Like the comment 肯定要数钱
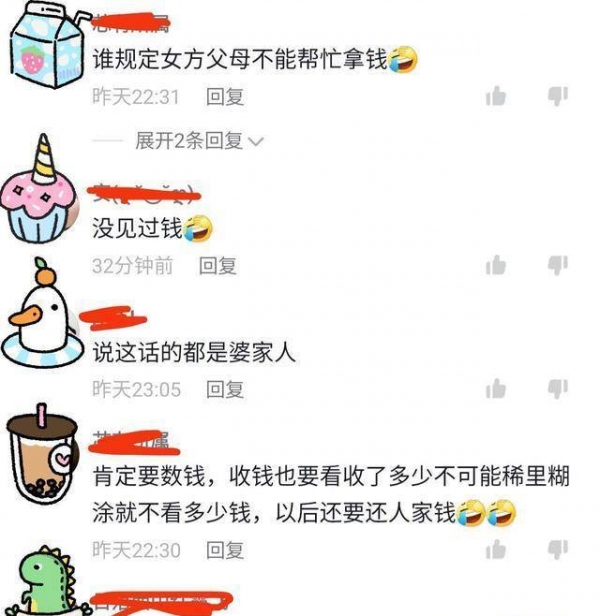Screen dimensions: 600x616 coord(496,550)
